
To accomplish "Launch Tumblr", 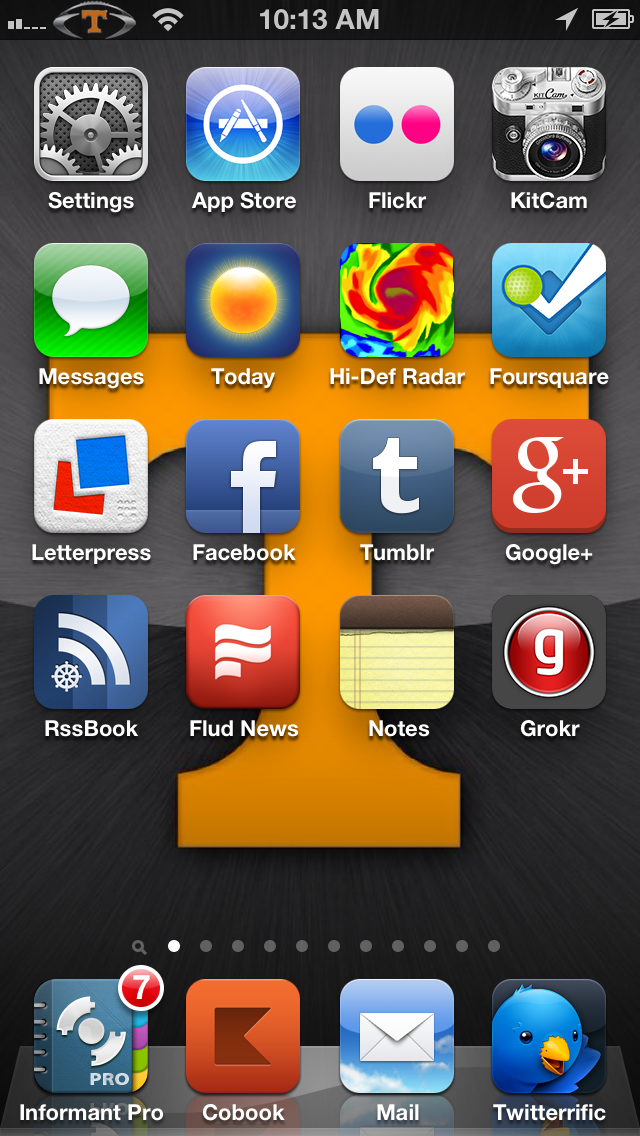I will (397, 476).
